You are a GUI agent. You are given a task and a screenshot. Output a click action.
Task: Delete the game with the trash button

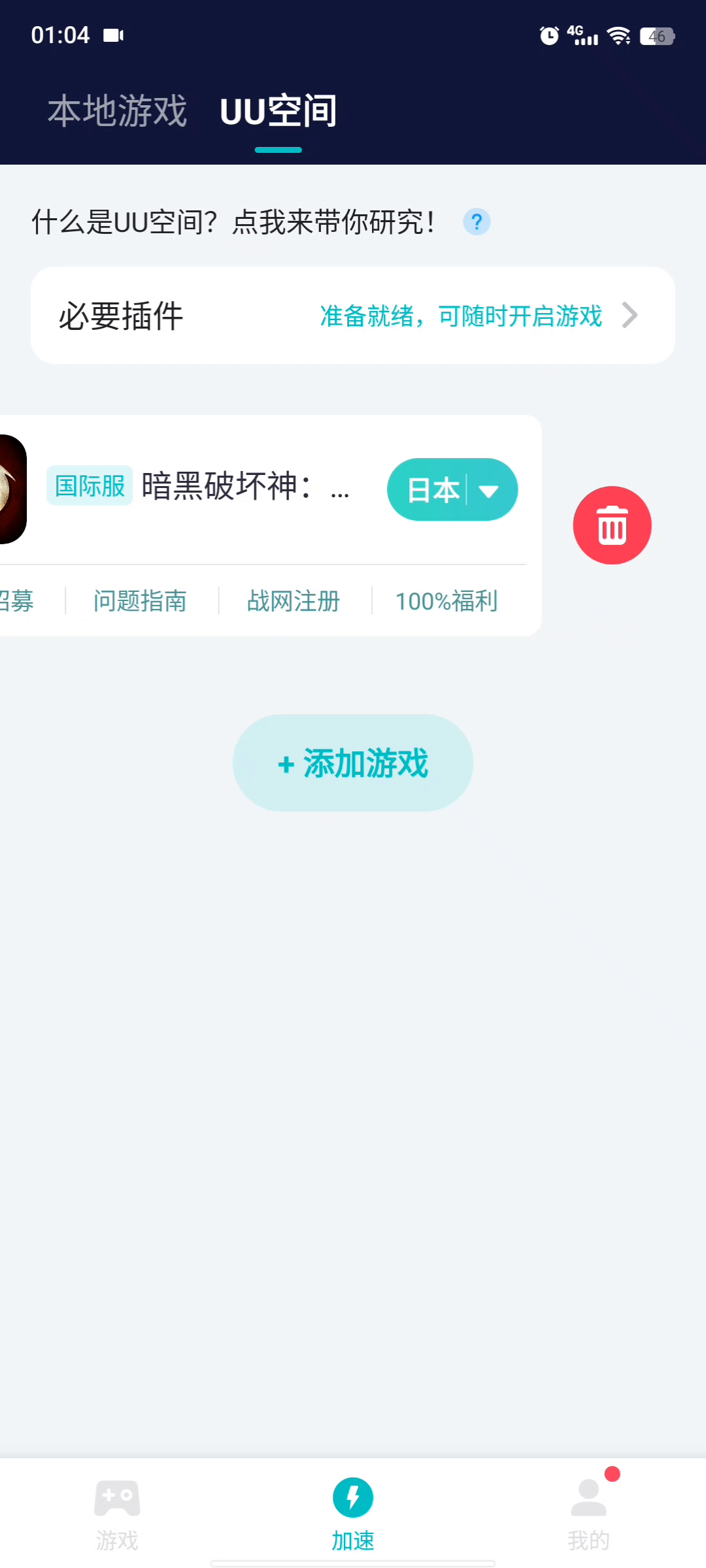612,525
